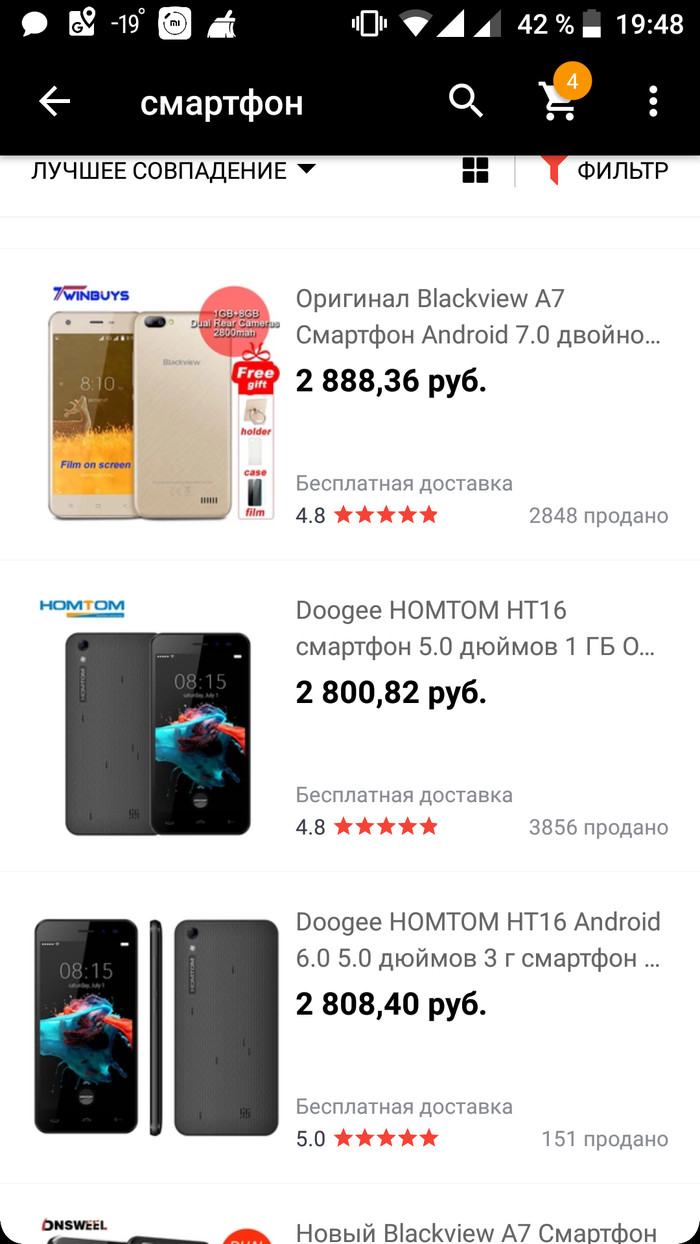
Task: Open the Новый Blackview A7 Смартфон product
Action: [475, 1232]
